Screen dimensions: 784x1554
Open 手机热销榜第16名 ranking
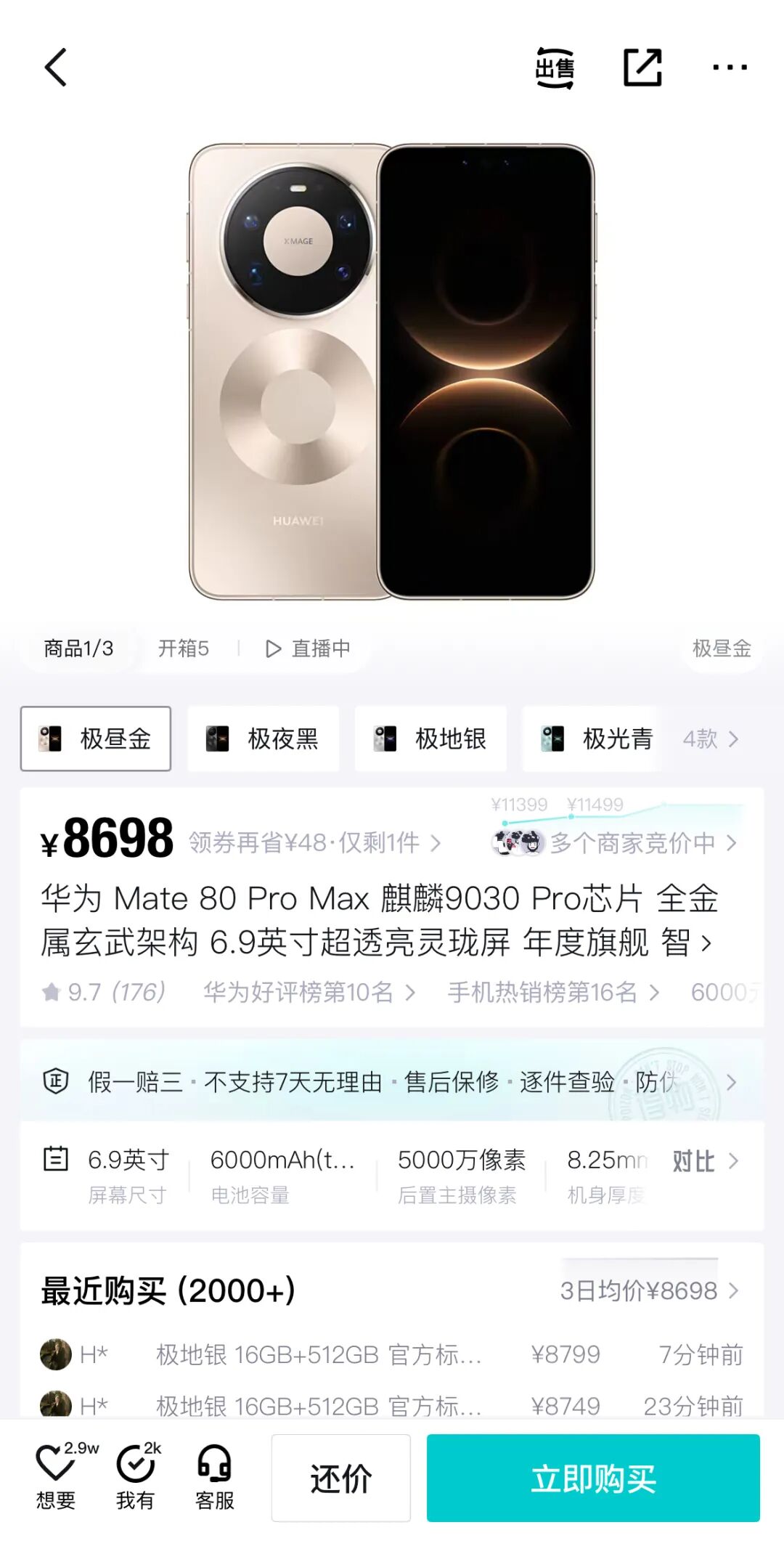click(553, 992)
